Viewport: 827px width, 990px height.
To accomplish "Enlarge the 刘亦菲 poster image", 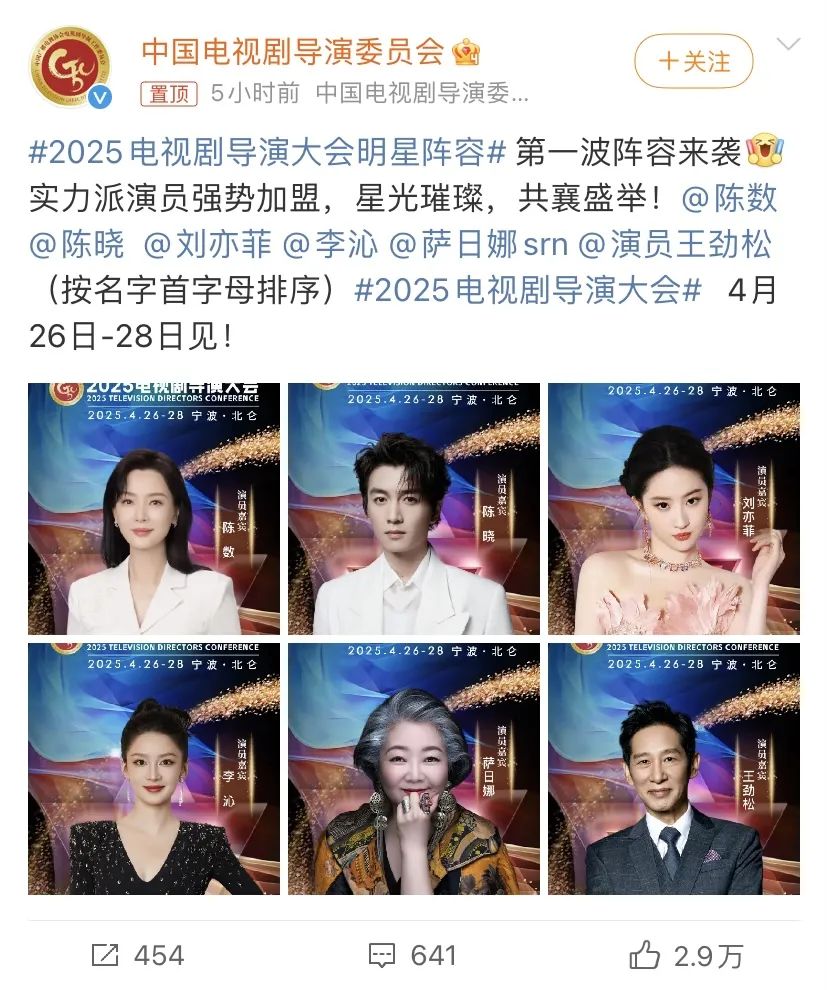I will (x=673, y=508).
